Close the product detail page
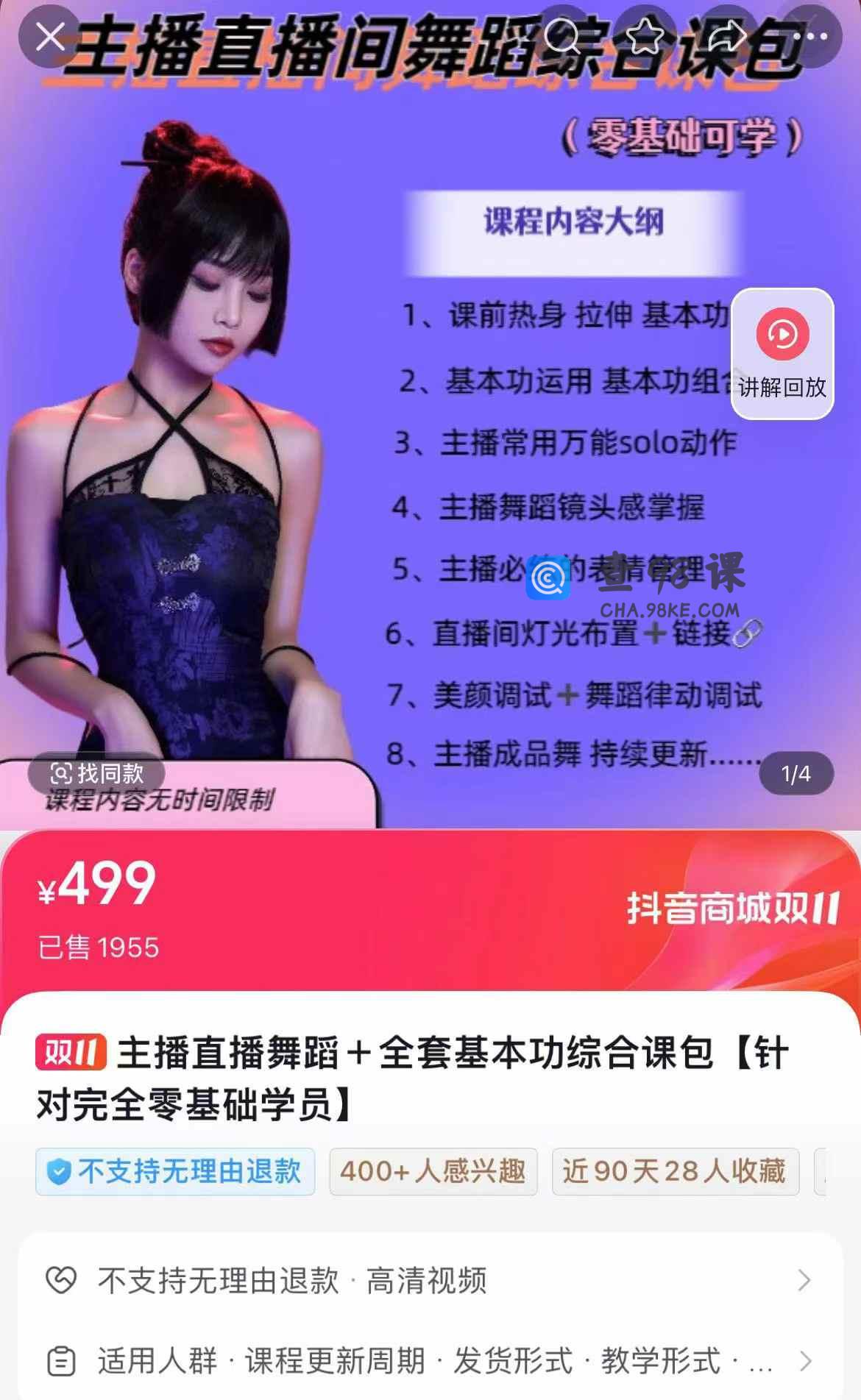The width and height of the screenshot is (861, 1400). (49, 35)
